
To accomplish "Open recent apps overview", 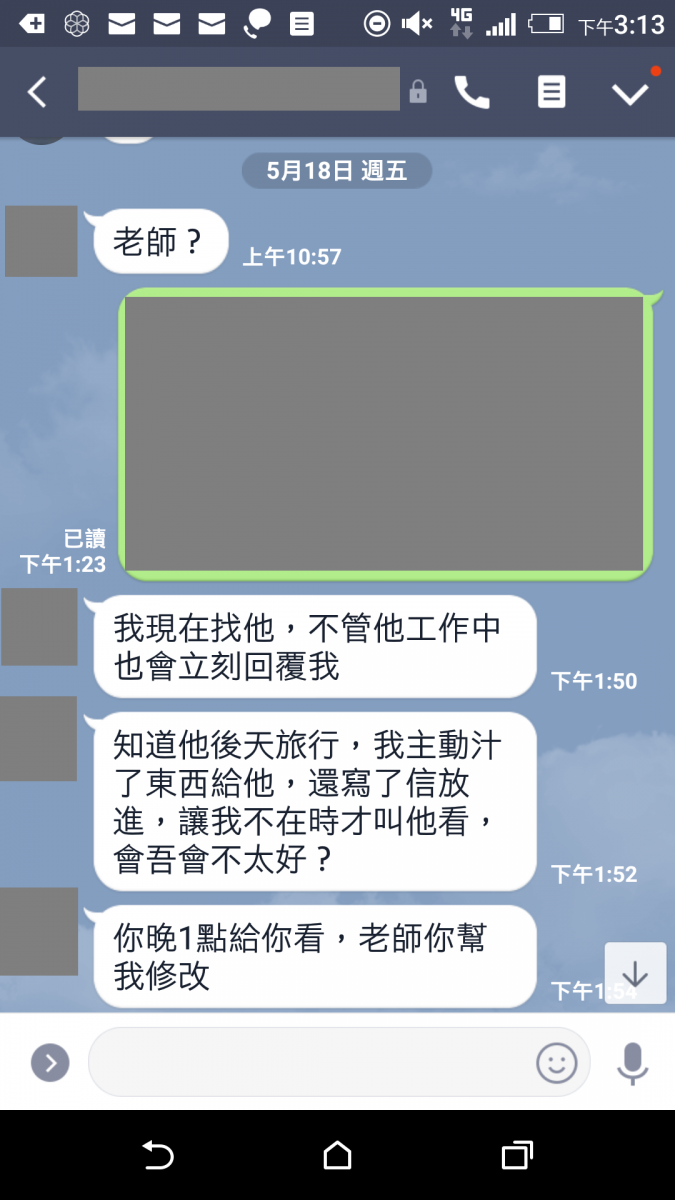I will [x=516, y=1156].
